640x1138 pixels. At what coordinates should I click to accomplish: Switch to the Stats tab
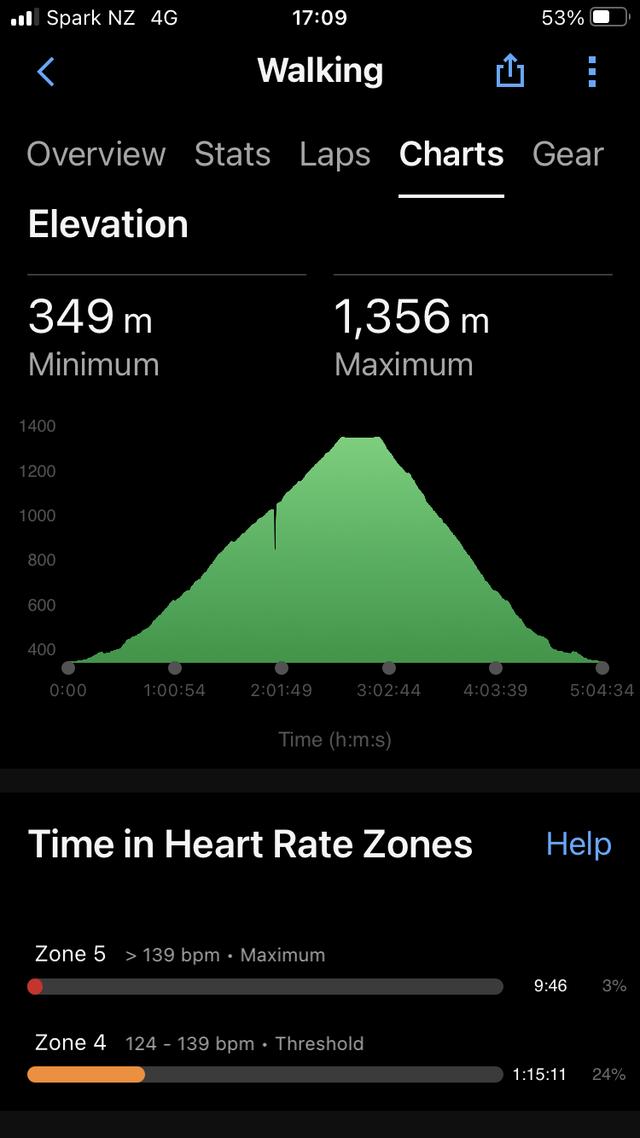232,154
